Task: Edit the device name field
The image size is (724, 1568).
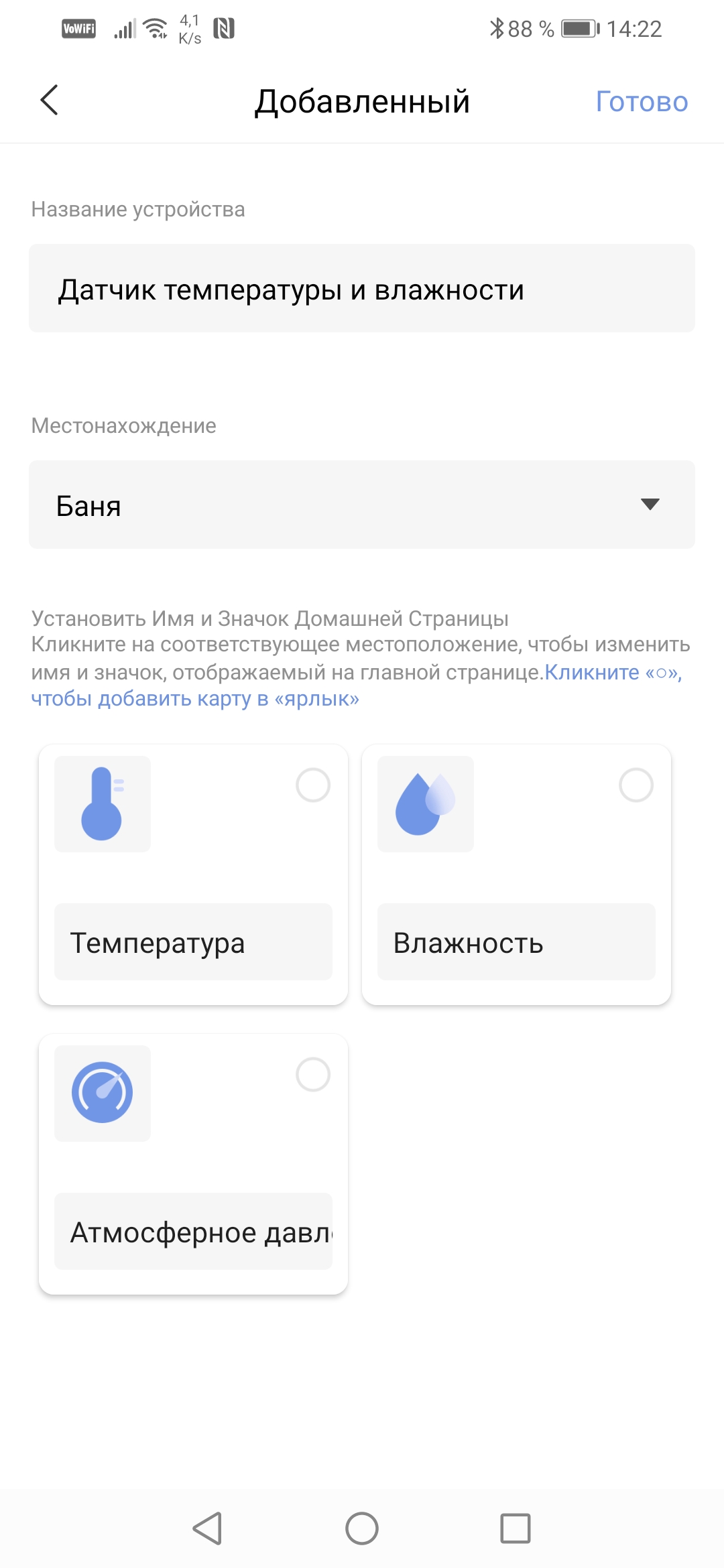Action: pyautogui.click(x=362, y=289)
